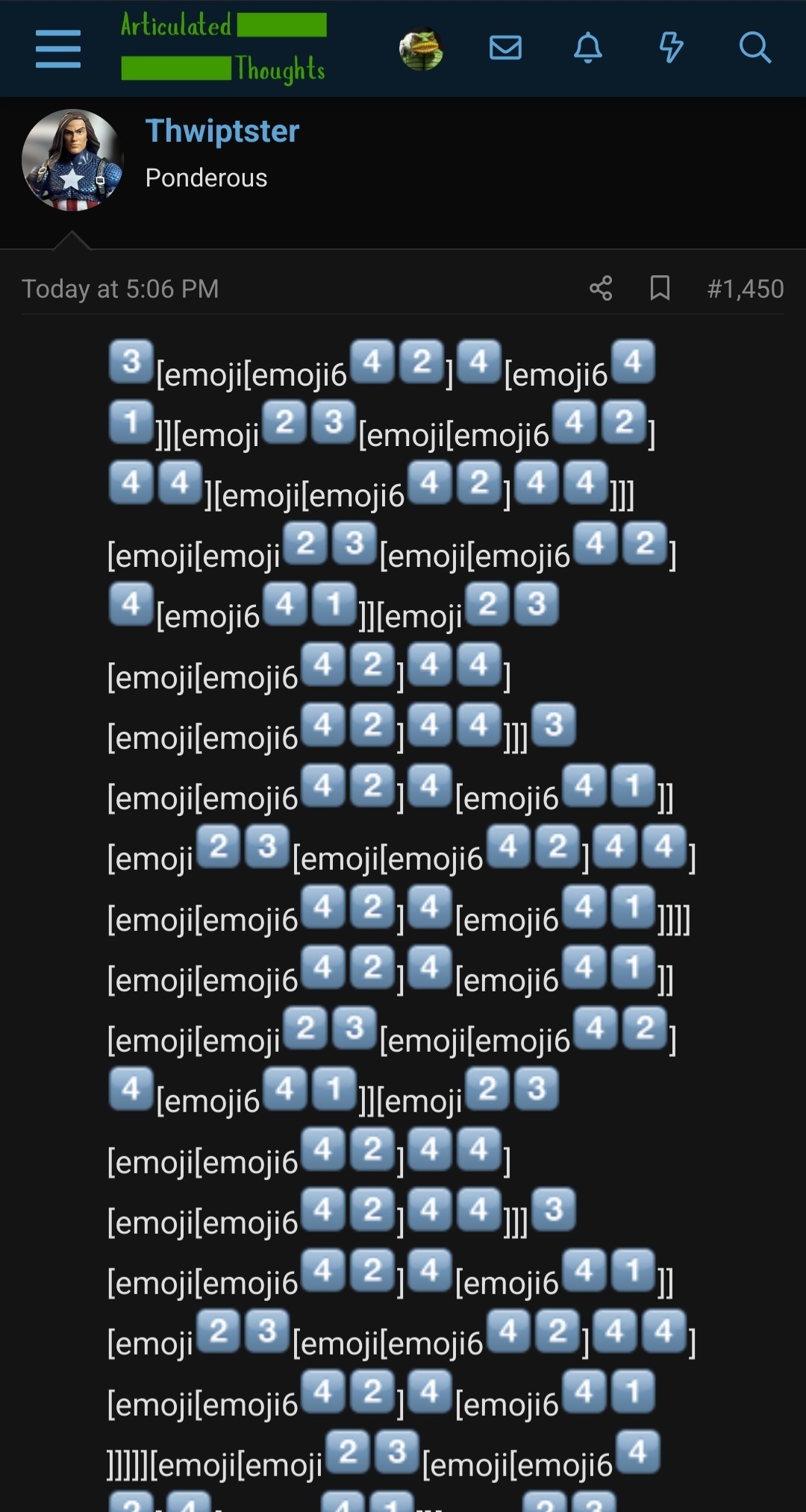Screen dimensions: 806x1512
Task: Open the Today at 5:06 PM timestamp
Action: tap(120, 289)
